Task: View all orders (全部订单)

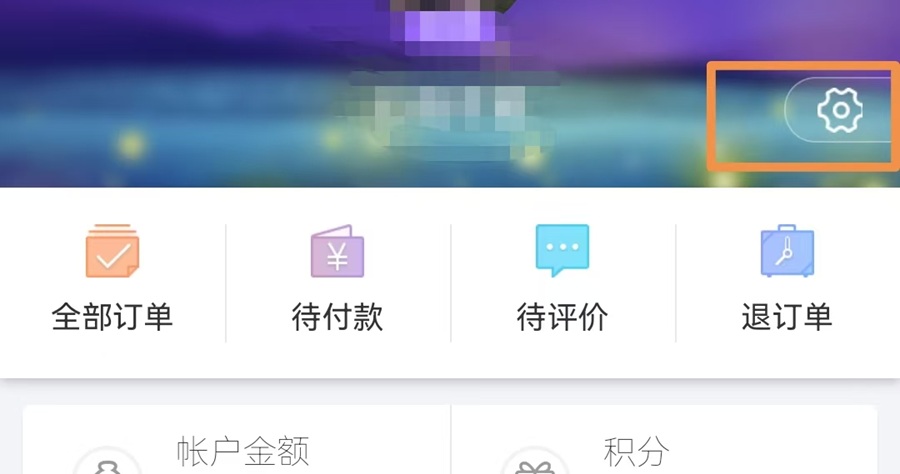Action: point(112,279)
